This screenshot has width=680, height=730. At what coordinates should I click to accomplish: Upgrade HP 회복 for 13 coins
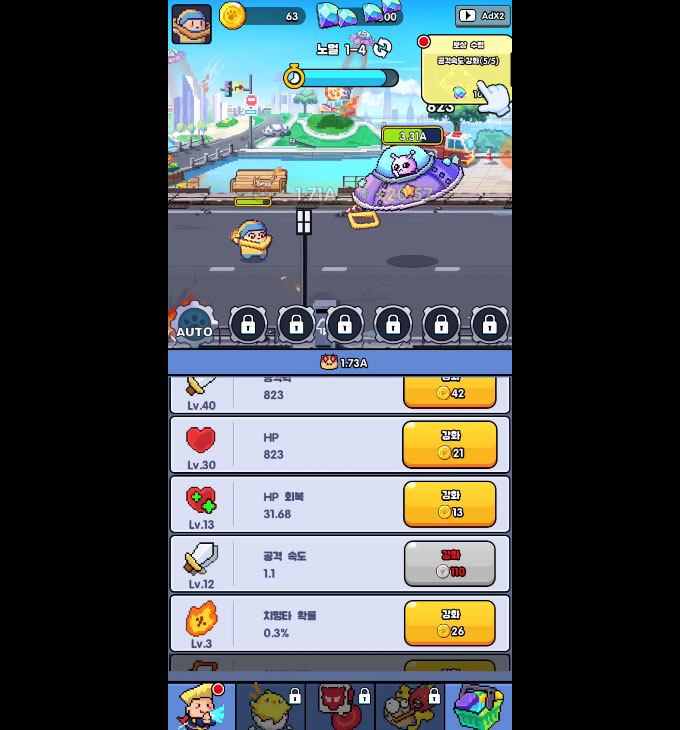(x=449, y=503)
